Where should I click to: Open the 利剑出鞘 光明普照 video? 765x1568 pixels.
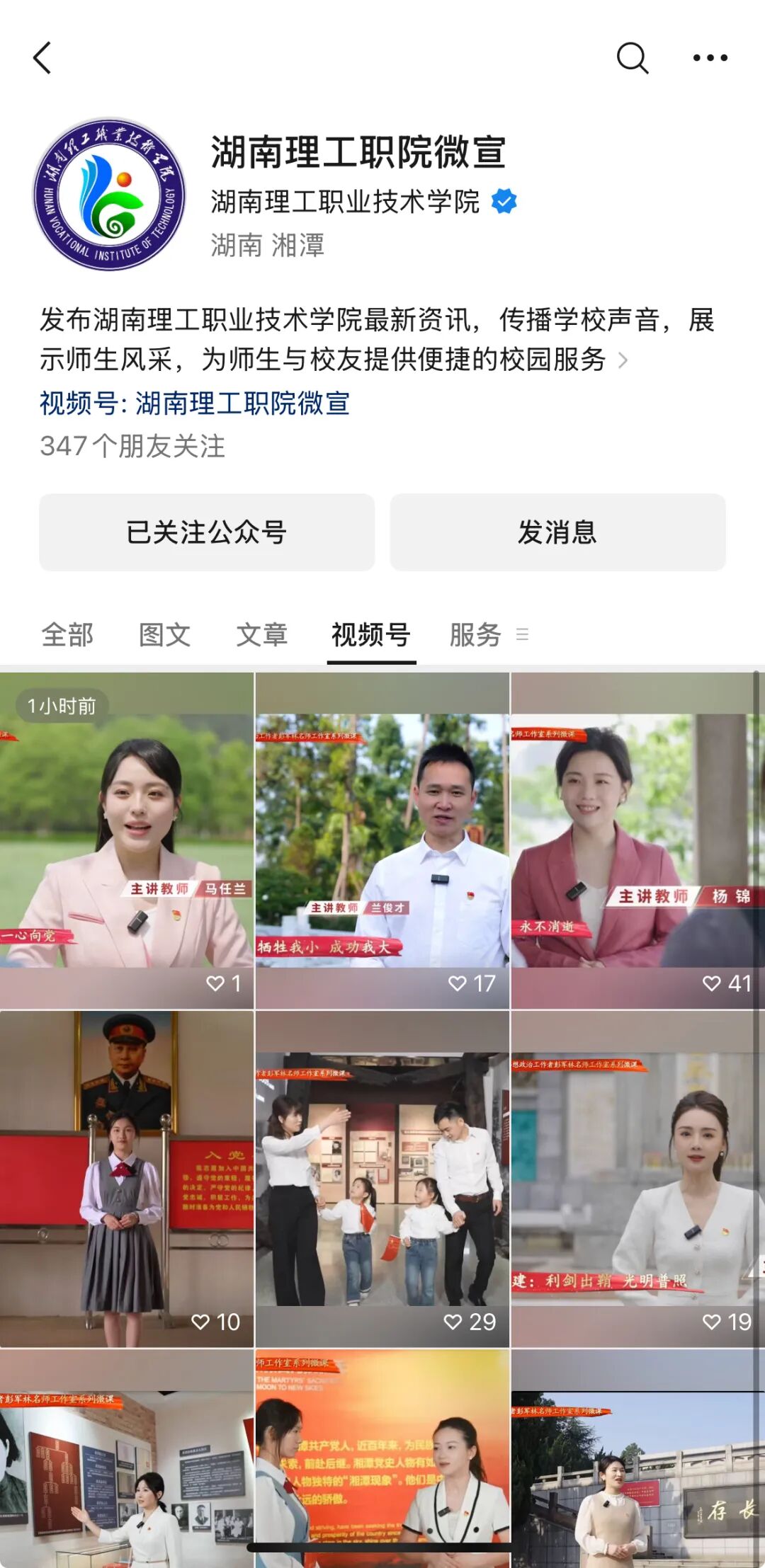click(x=637, y=1179)
